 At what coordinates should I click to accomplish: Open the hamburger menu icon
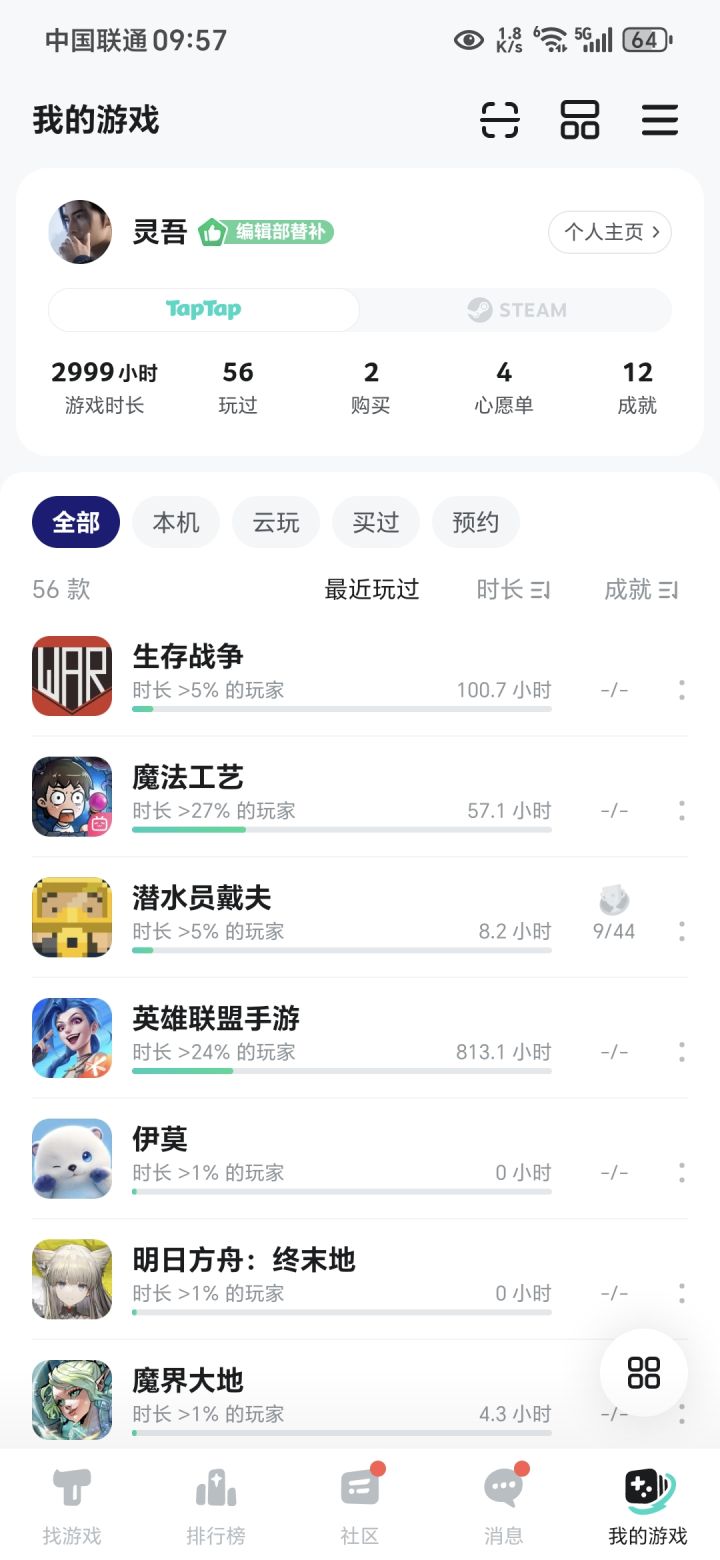tap(660, 120)
